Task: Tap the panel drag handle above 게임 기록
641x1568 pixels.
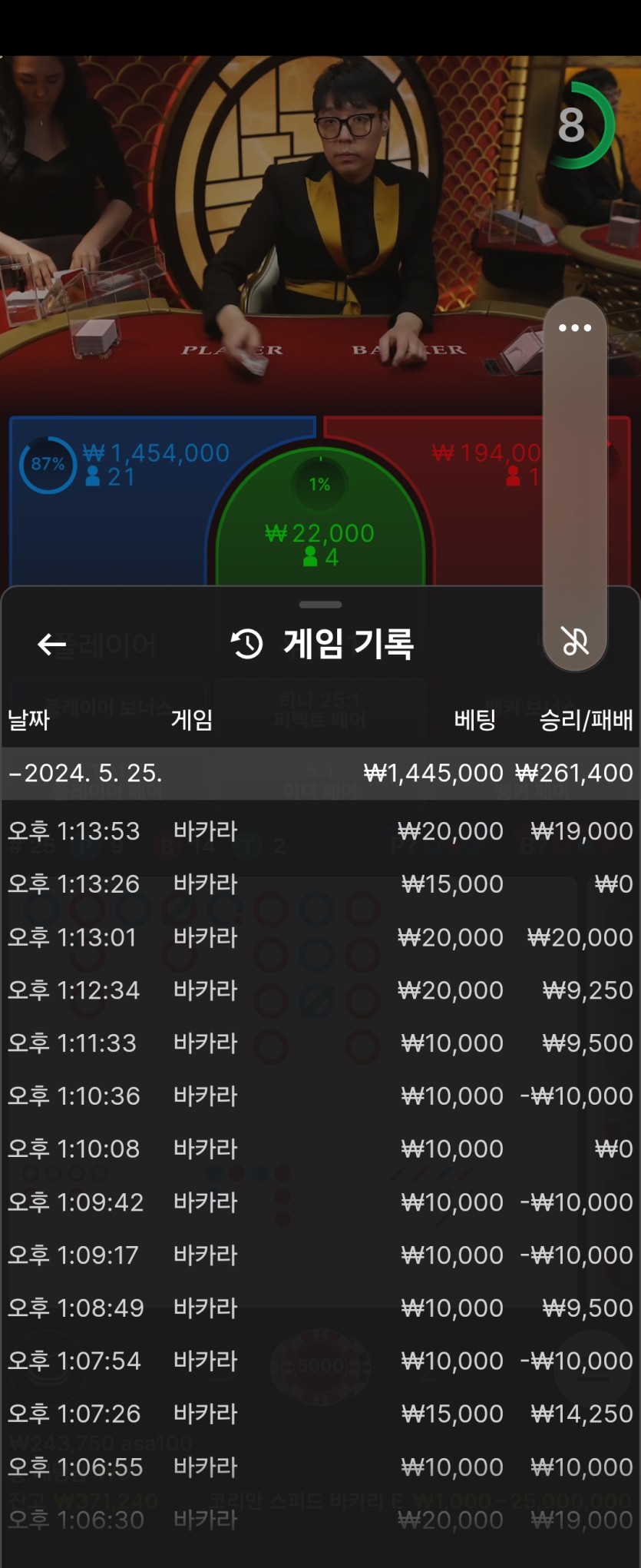Action: 320,605
